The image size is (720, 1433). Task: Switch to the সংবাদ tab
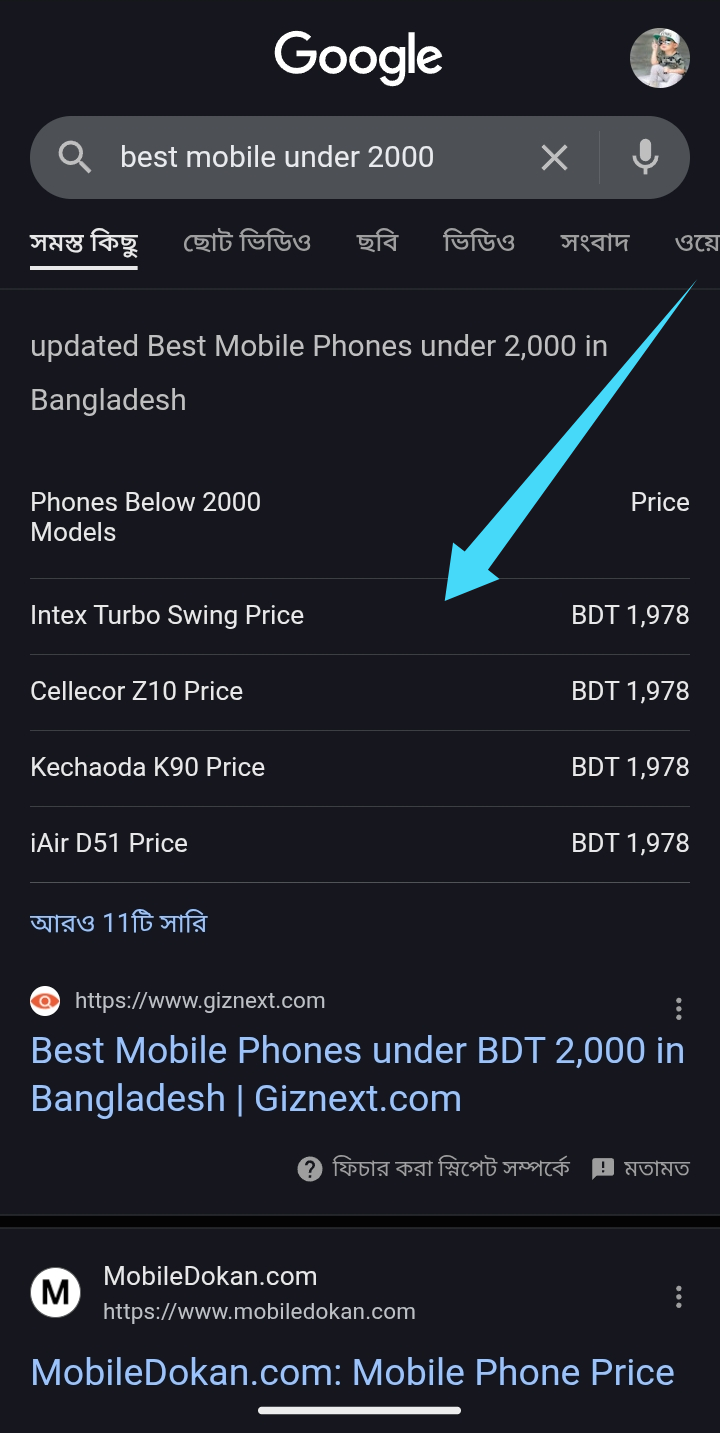click(x=594, y=242)
